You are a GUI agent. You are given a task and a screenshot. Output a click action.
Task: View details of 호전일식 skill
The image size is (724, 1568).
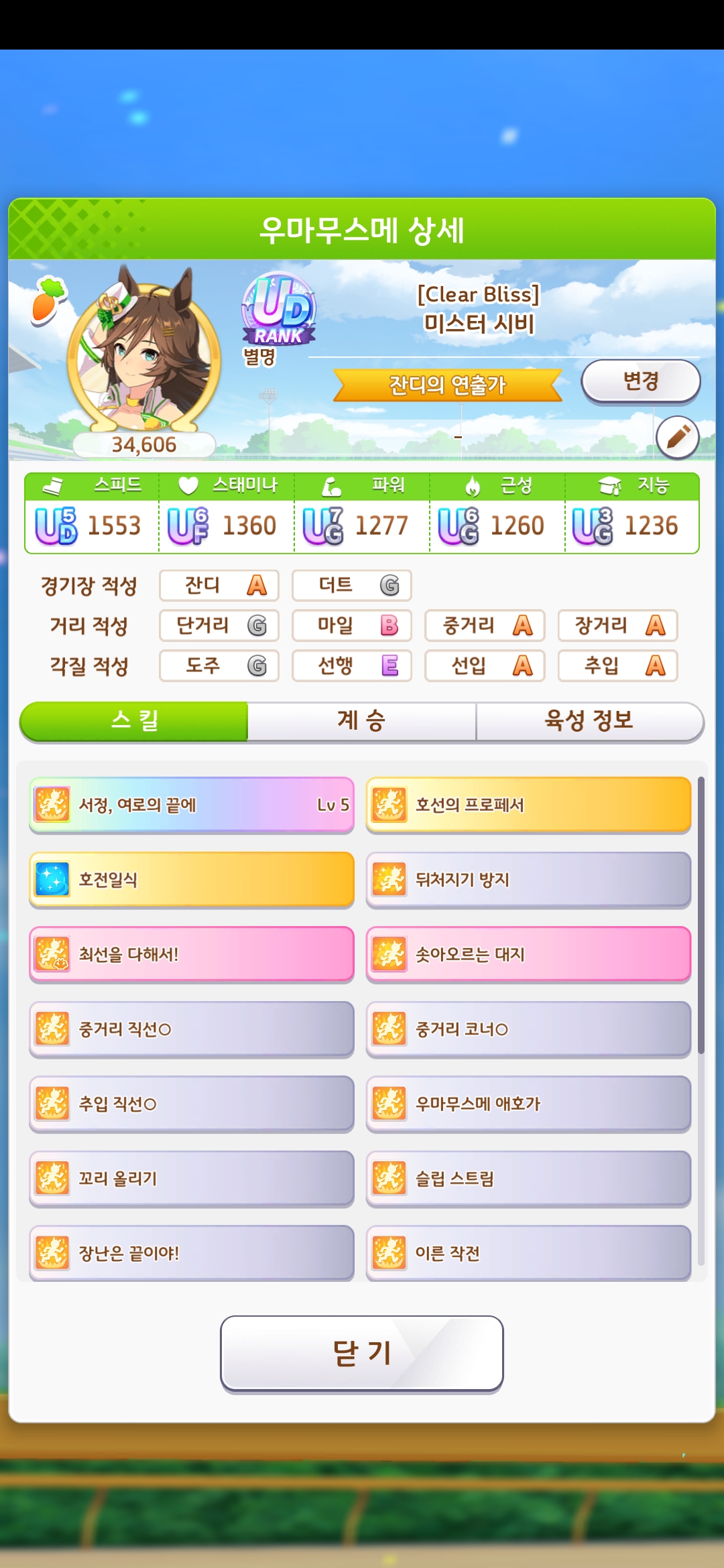(x=191, y=880)
